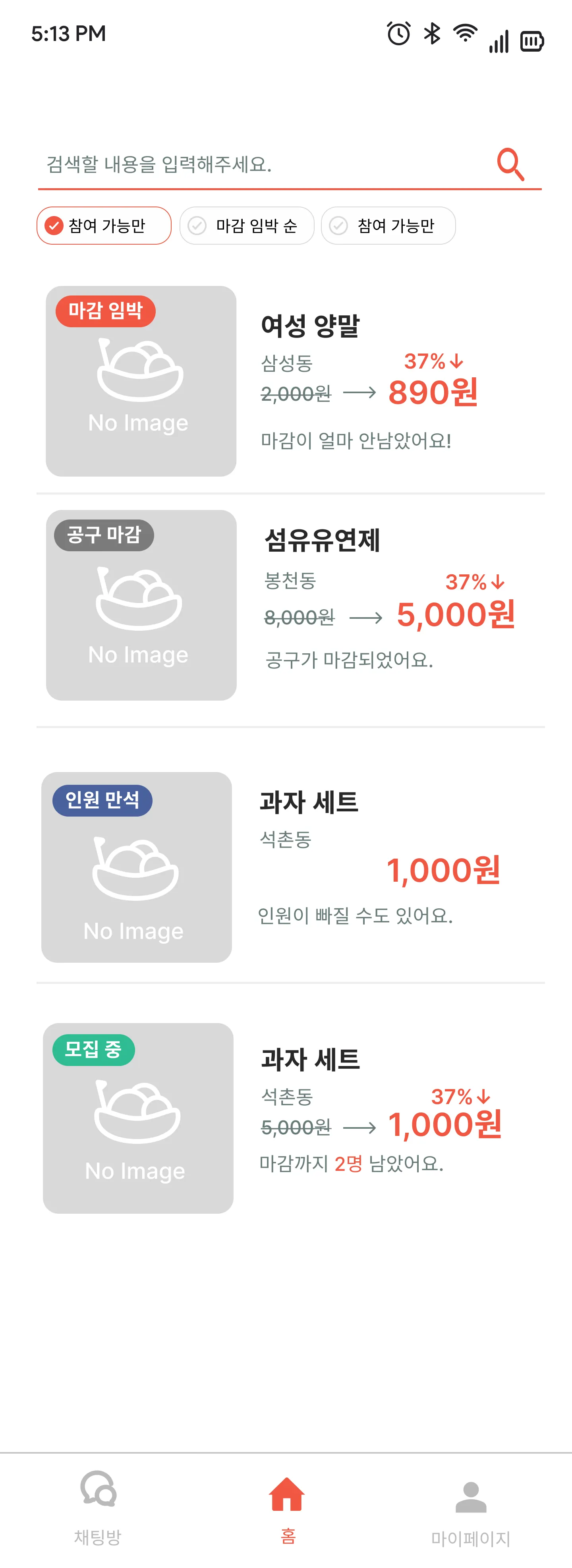Viewport: 572px width, 1568px height.
Task: Deselect the checked 참여 가능만 filter chip
Action: (104, 226)
